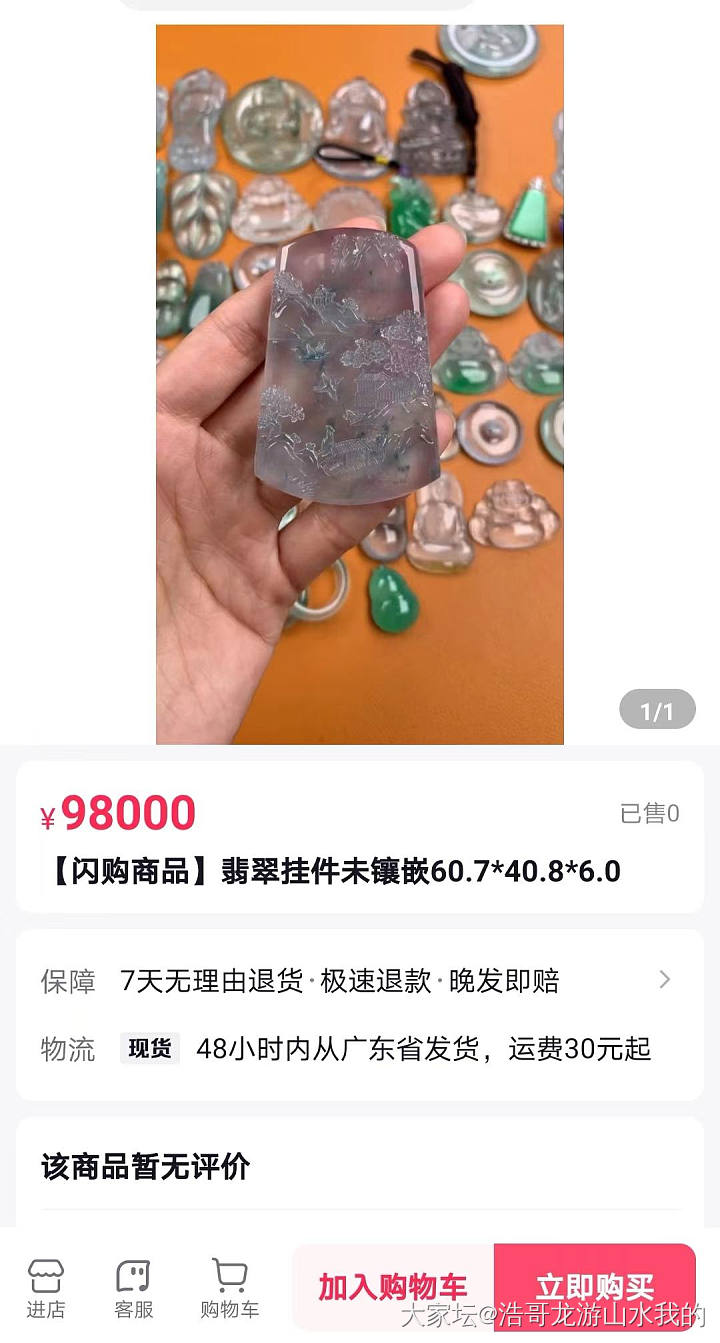Open the 物流 shipping info row
The image size is (720, 1343).
tap(360, 1049)
